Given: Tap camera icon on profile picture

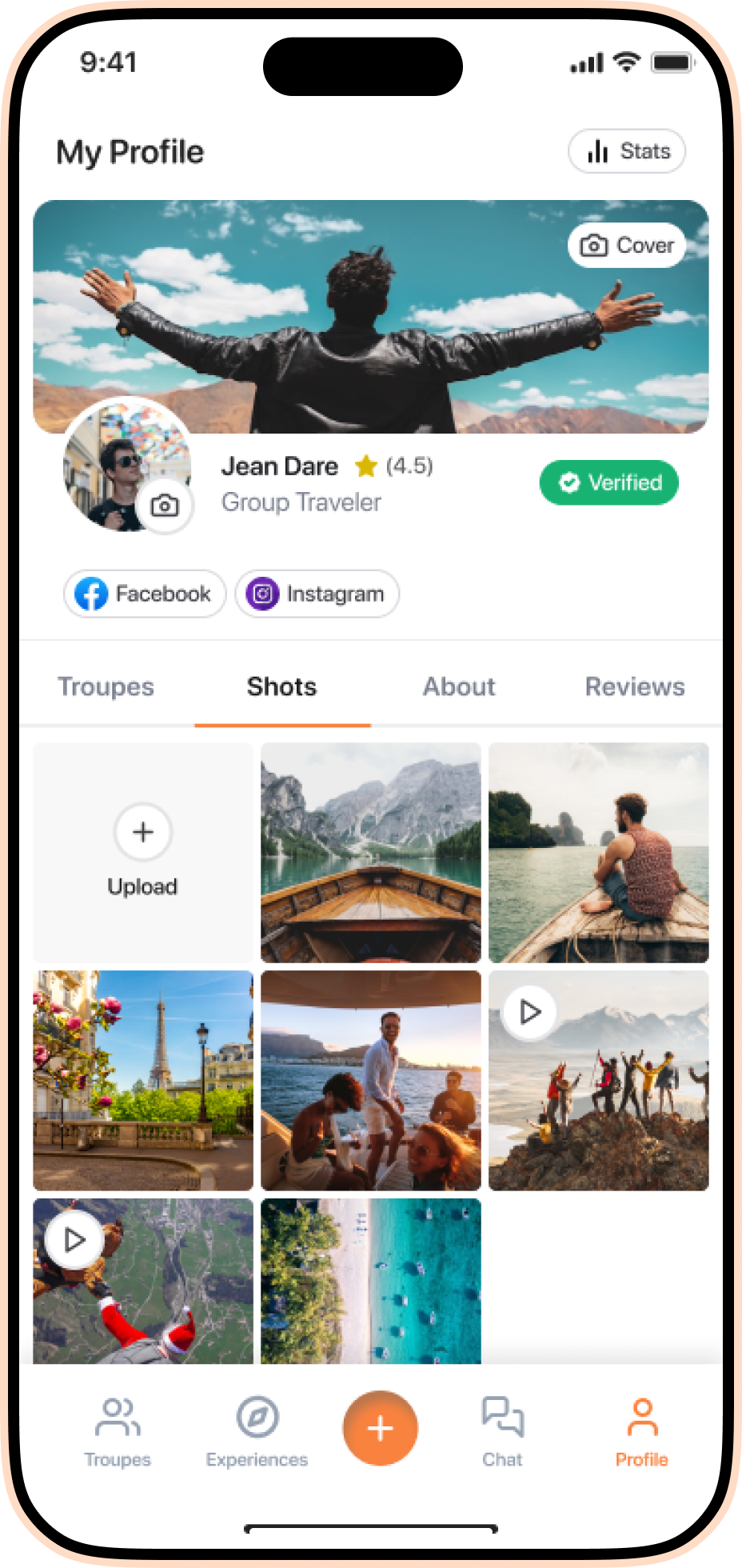Looking at the screenshot, I should point(165,506).
